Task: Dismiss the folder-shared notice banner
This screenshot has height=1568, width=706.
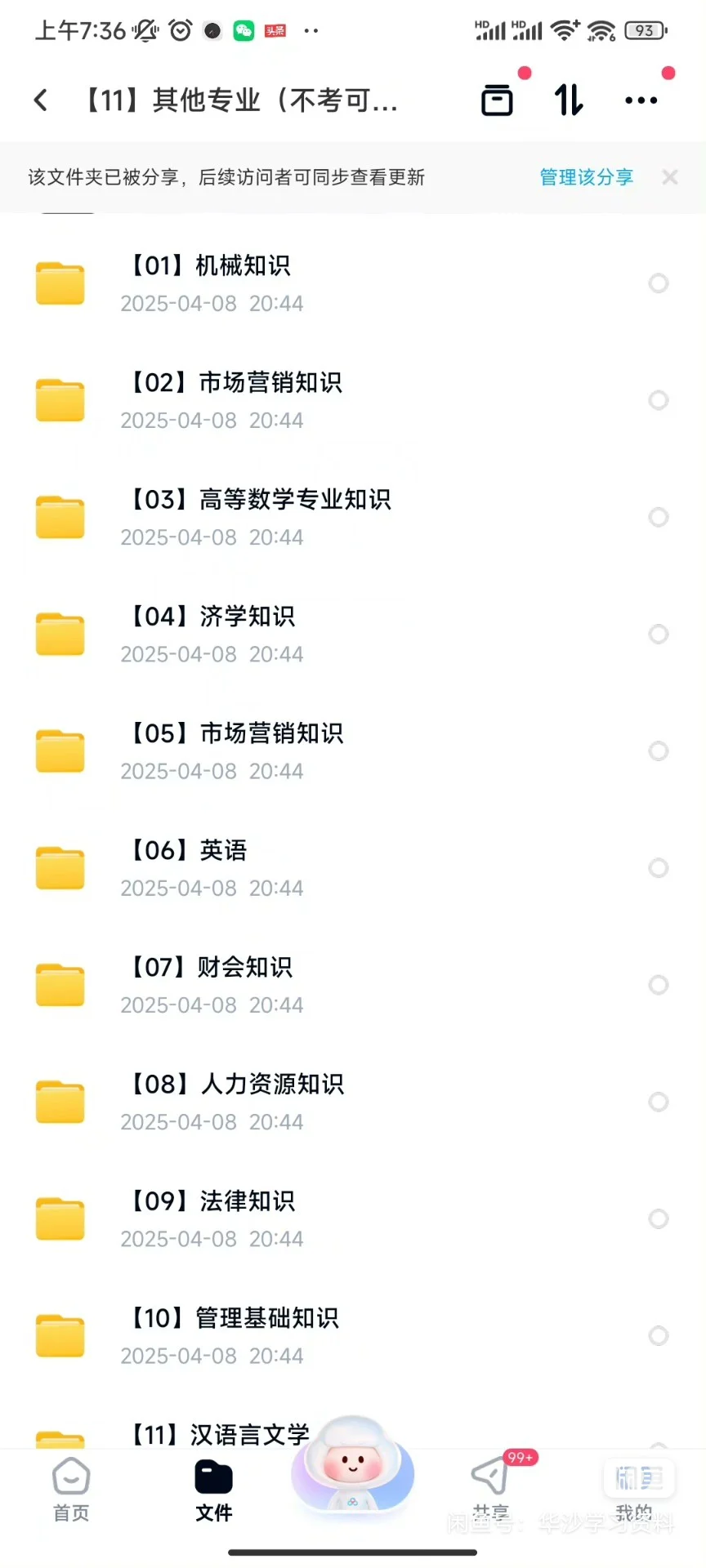Action: point(670,177)
